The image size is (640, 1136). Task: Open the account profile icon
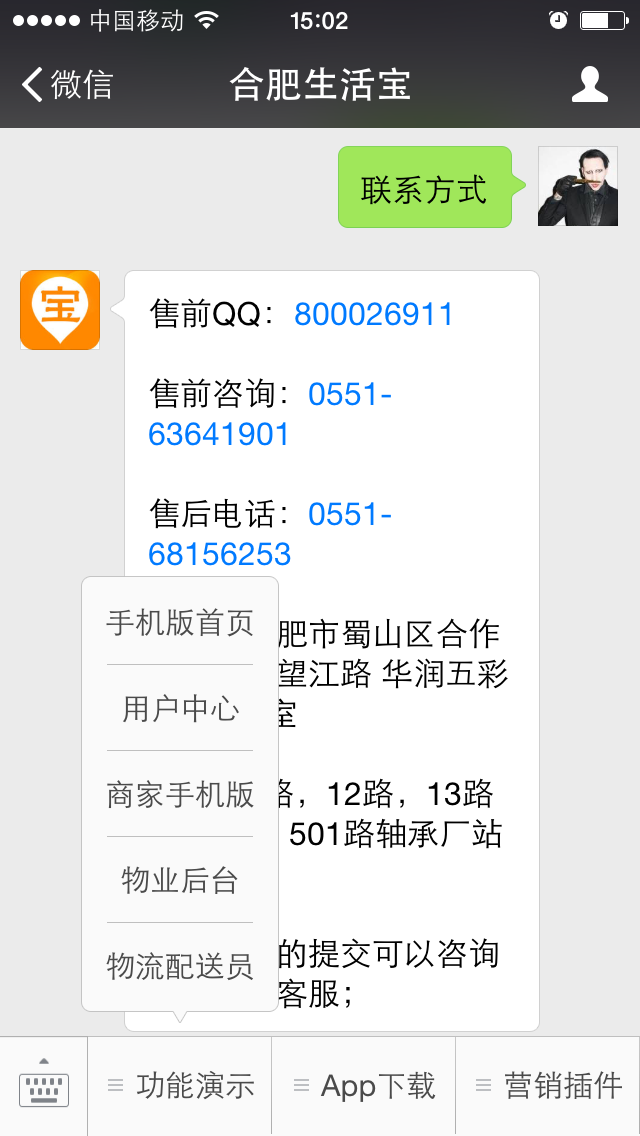(589, 84)
